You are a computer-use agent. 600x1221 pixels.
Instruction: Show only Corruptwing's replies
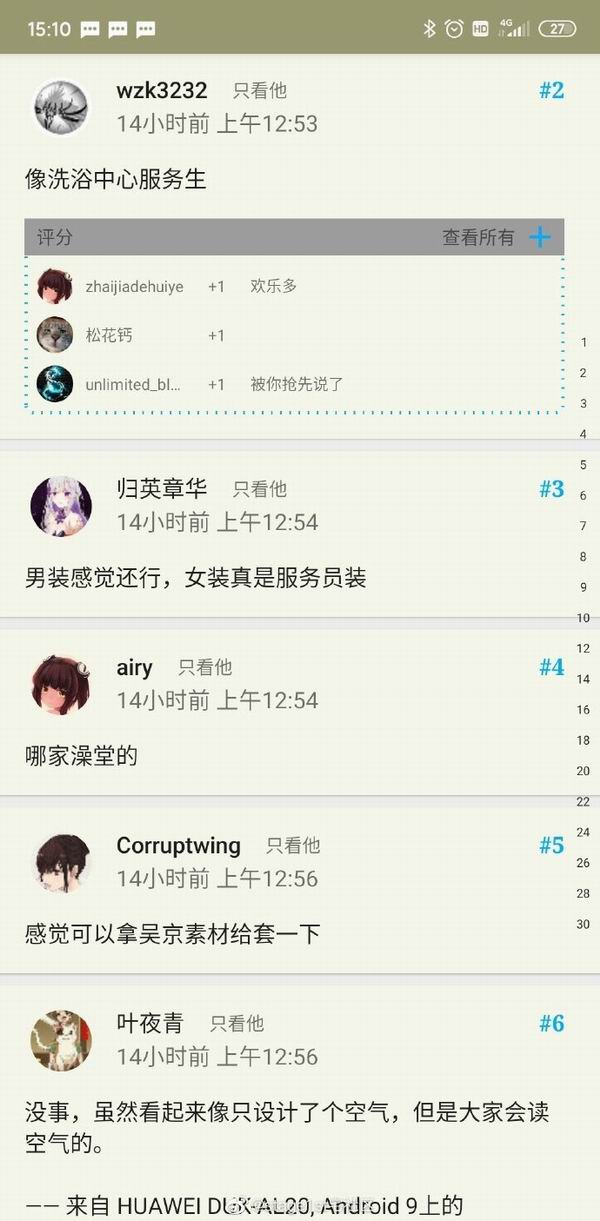click(x=292, y=846)
